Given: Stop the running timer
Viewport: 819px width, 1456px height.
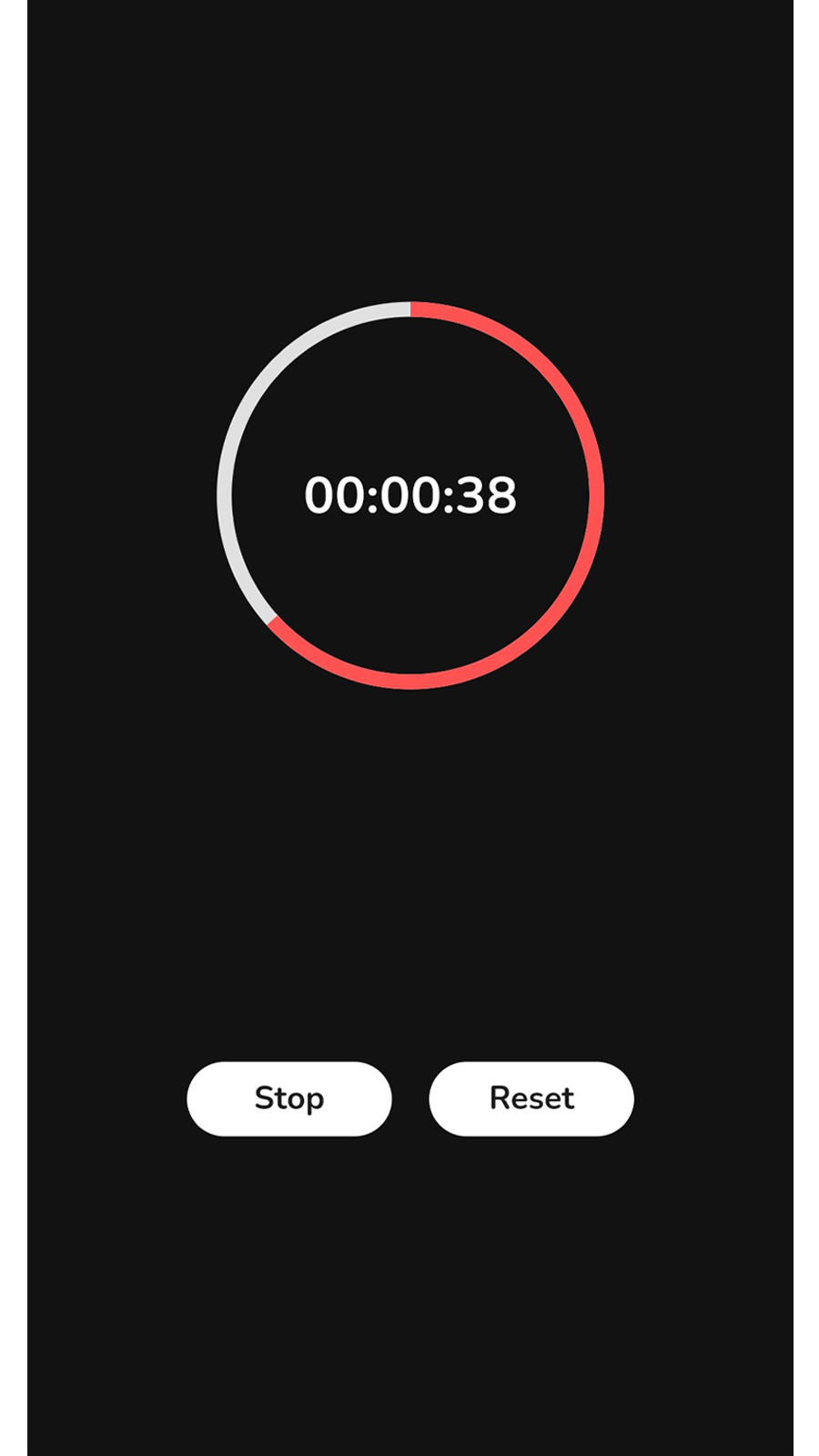Looking at the screenshot, I should 288,1098.
